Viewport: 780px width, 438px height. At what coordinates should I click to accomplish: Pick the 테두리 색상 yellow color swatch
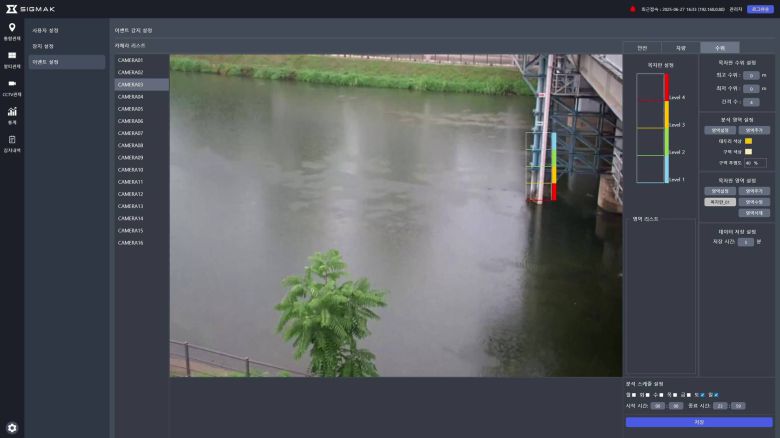[748, 141]
